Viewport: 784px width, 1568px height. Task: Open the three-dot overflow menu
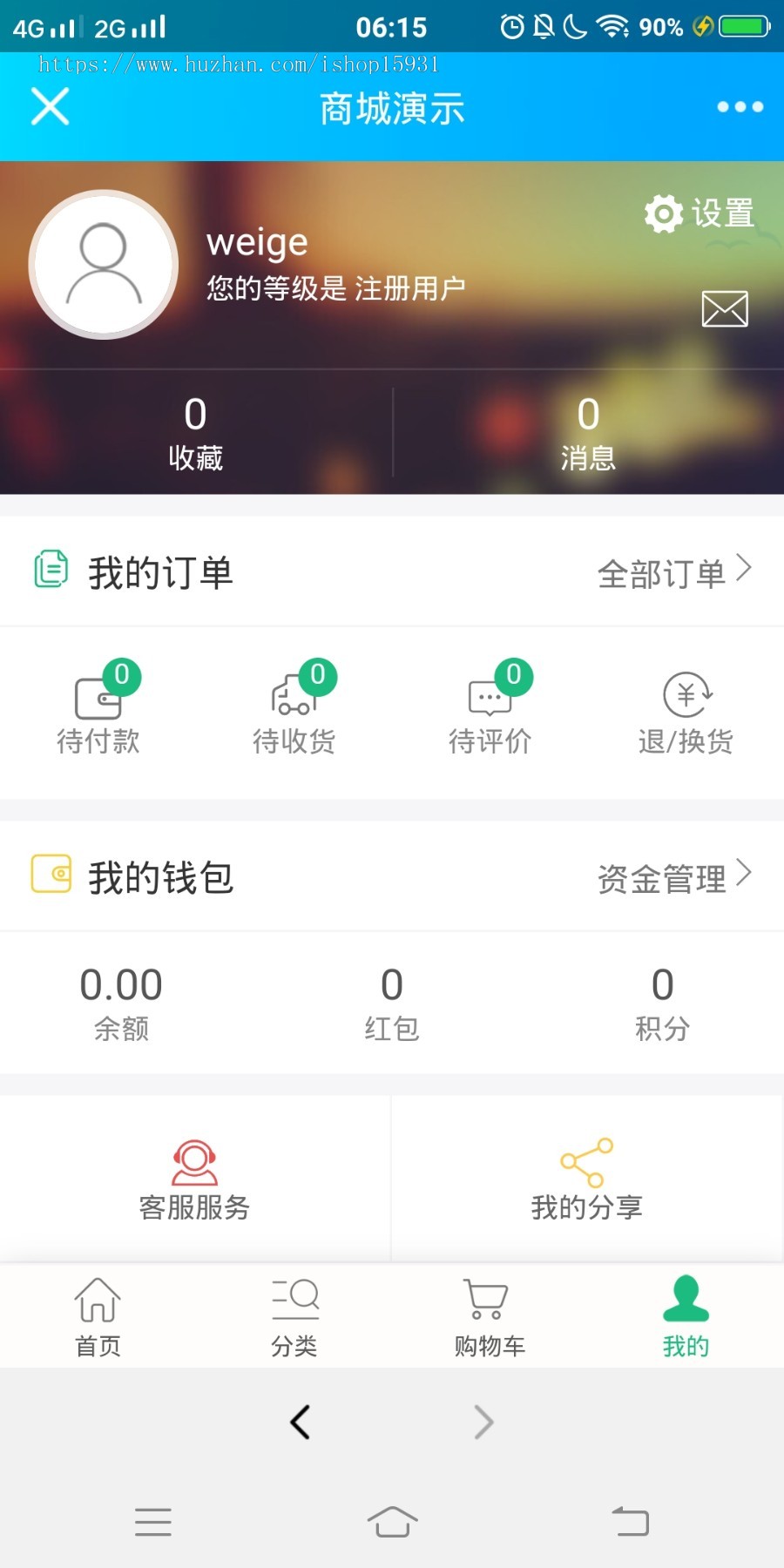click(x=740, y=107)
